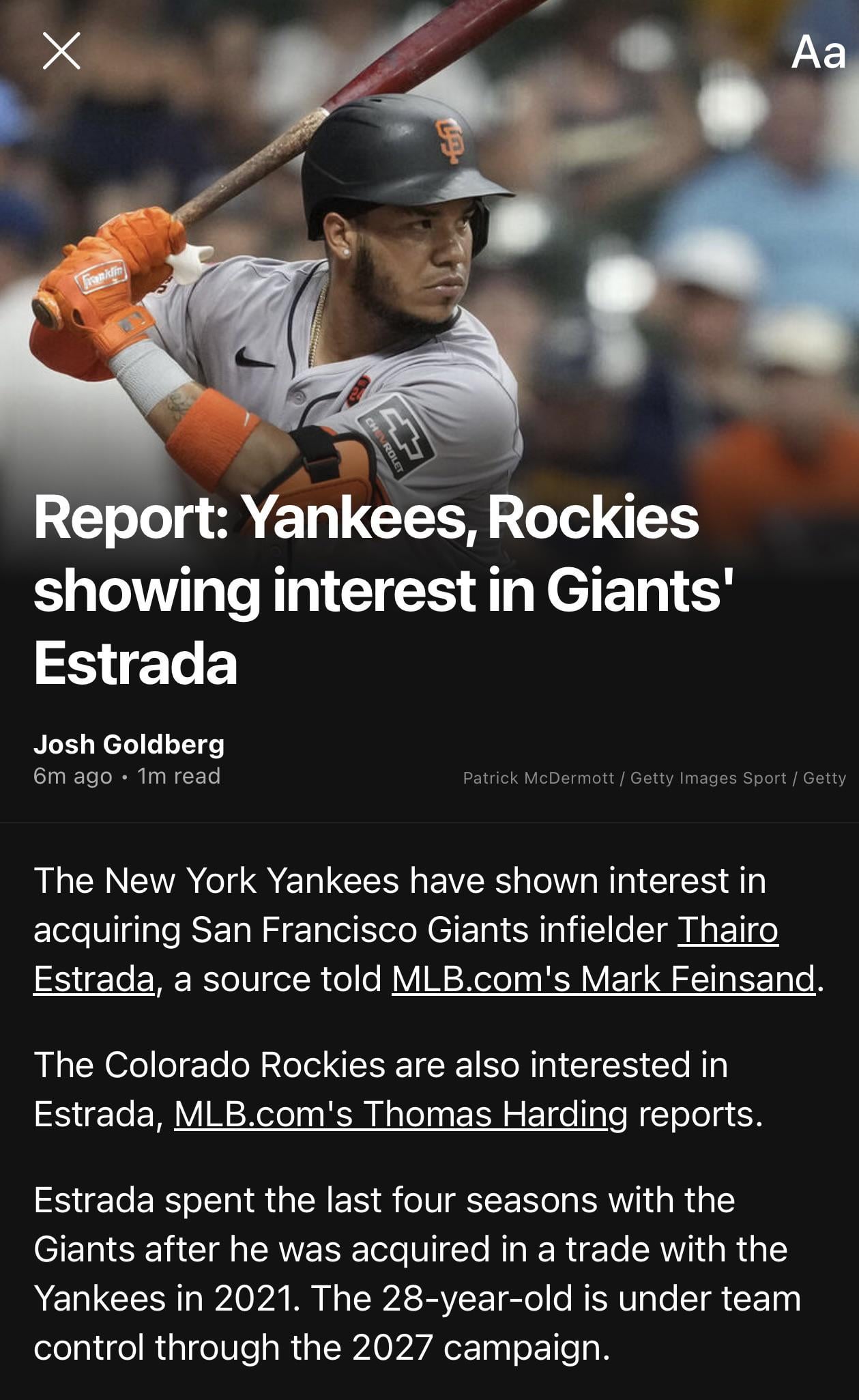Close the article view

[61, 51]
